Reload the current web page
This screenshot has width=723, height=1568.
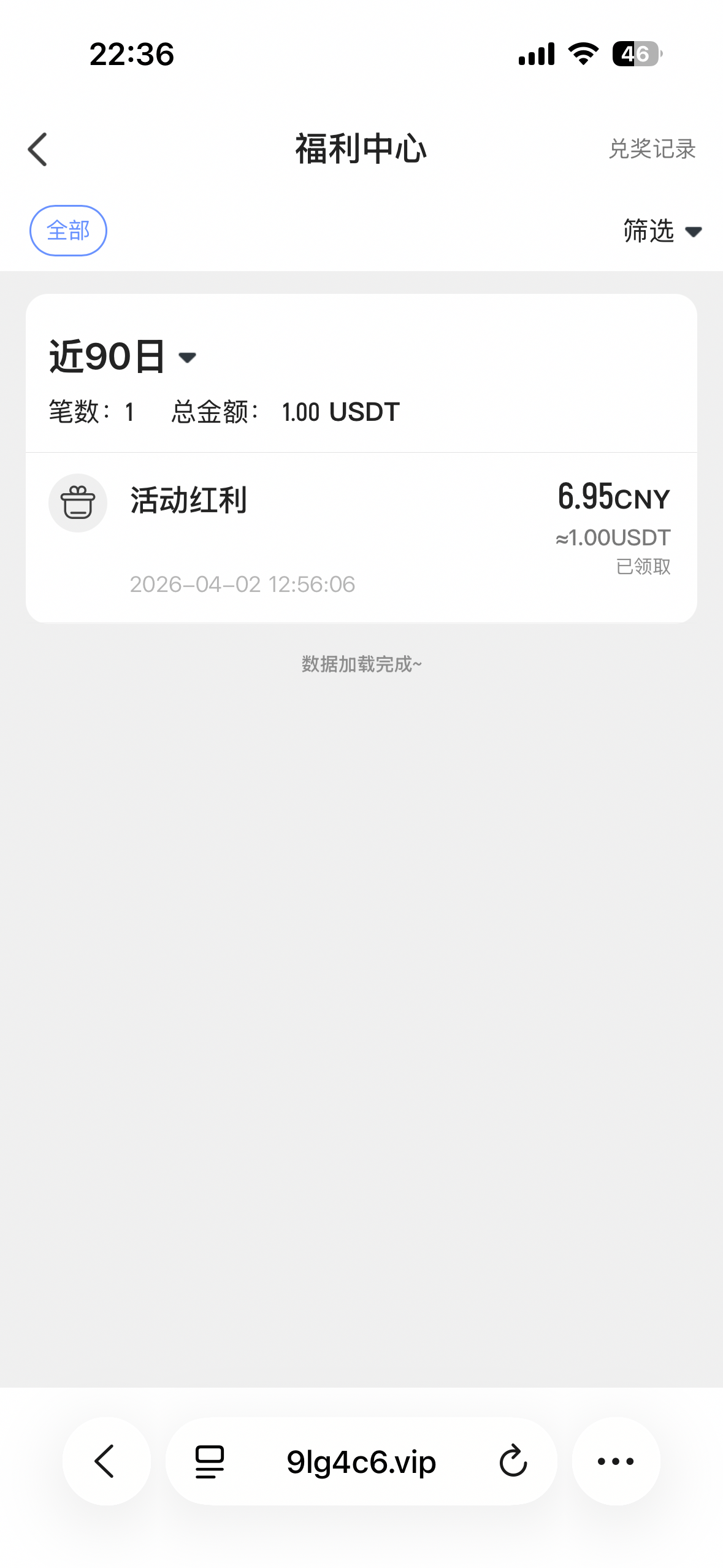point(513,1461)
